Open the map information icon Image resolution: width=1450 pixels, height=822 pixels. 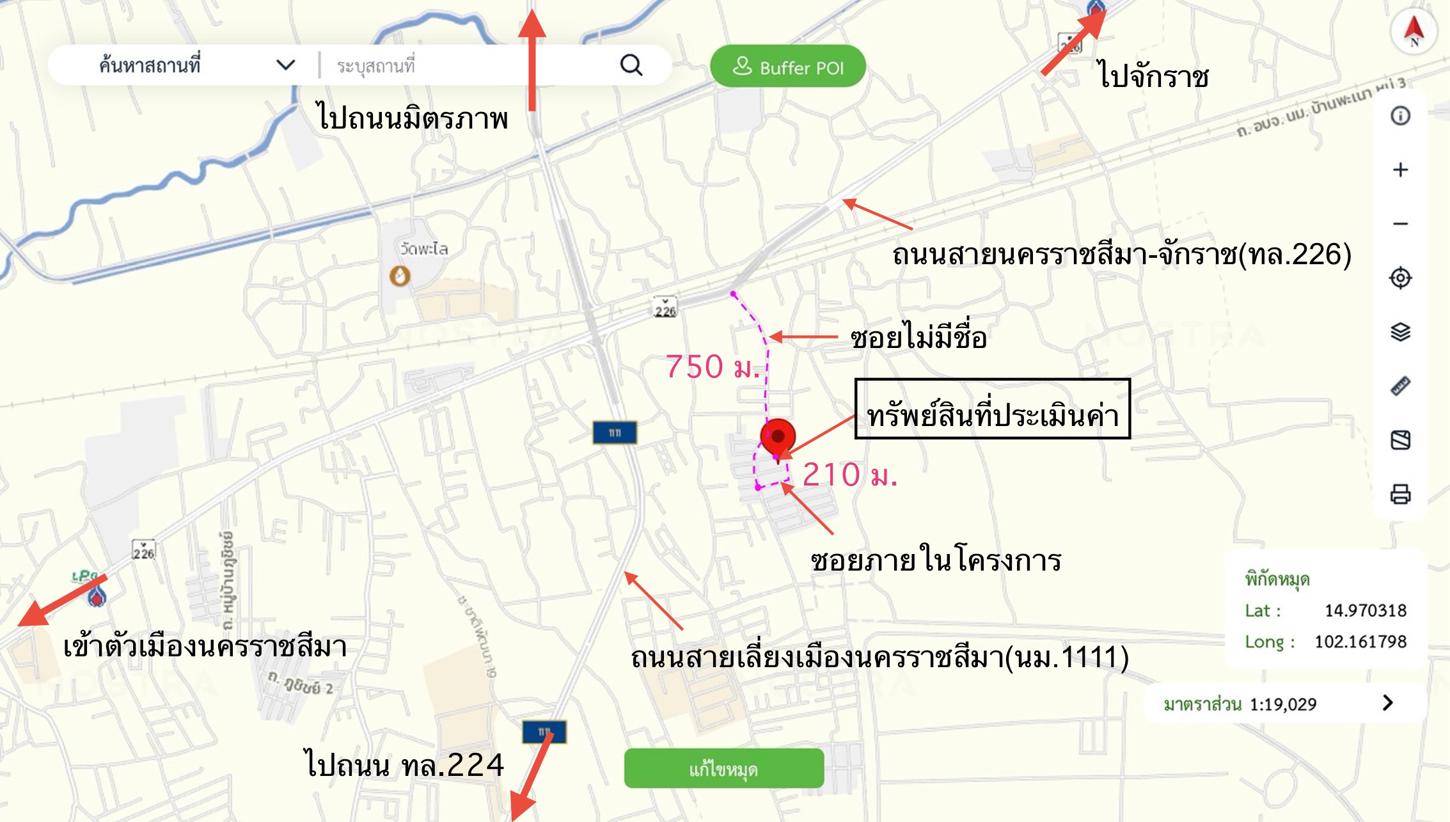point(1400,116)
